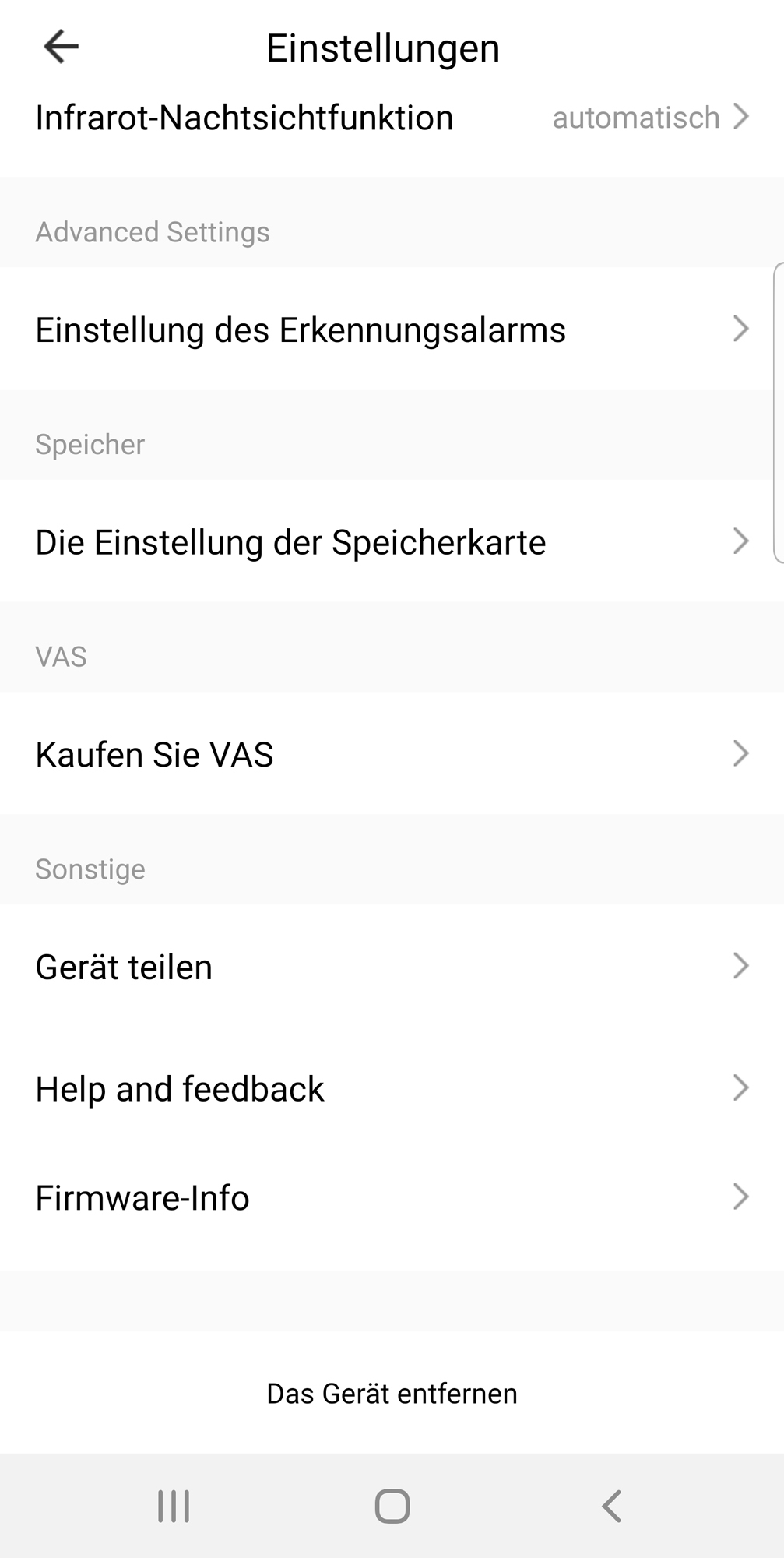Tap Das Gerät entfernen button

pos(392,1394)
